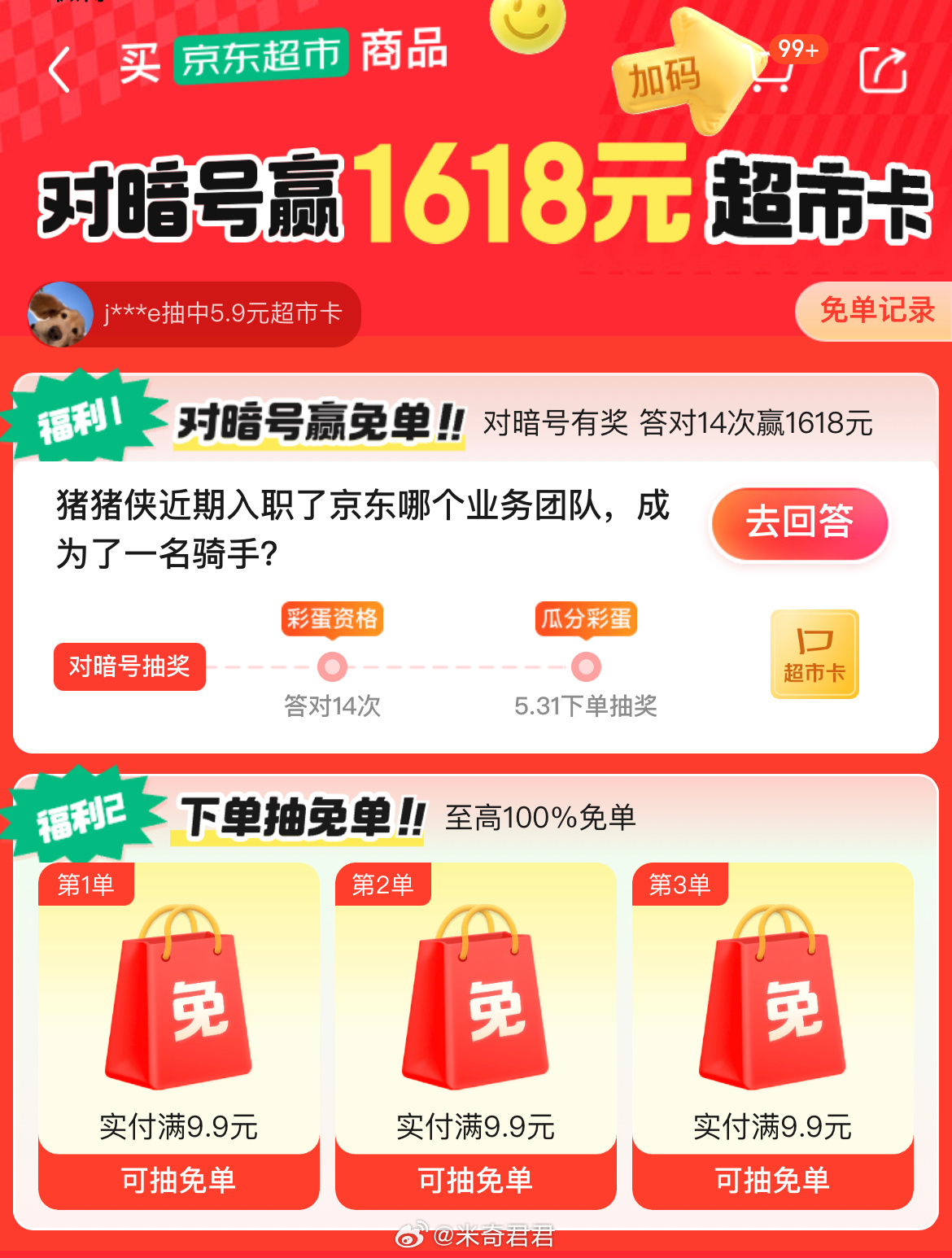This screenshot has width=952, height=1258.
Task: Open the 第3单 free order card
Action: point(772,1035)
